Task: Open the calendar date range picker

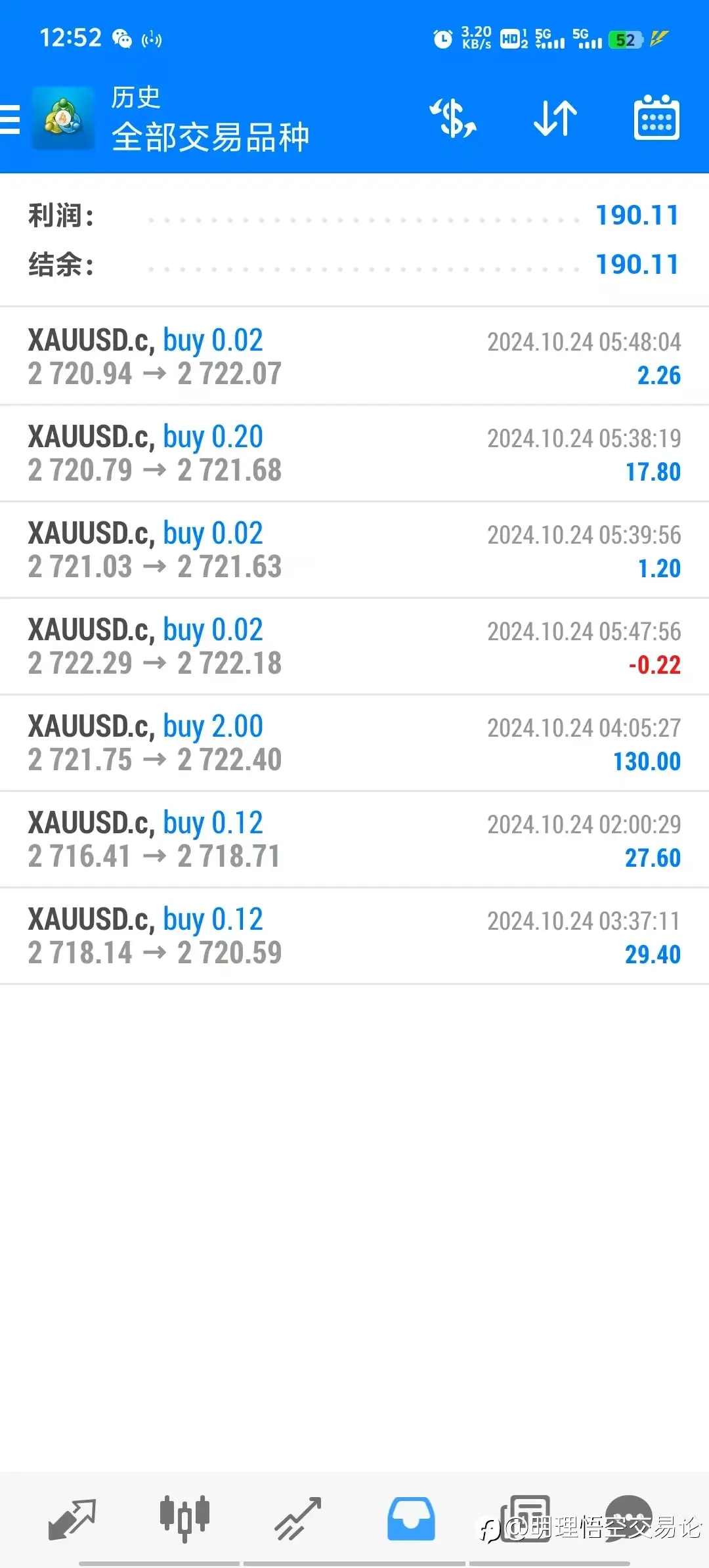Action: point(656,118)
